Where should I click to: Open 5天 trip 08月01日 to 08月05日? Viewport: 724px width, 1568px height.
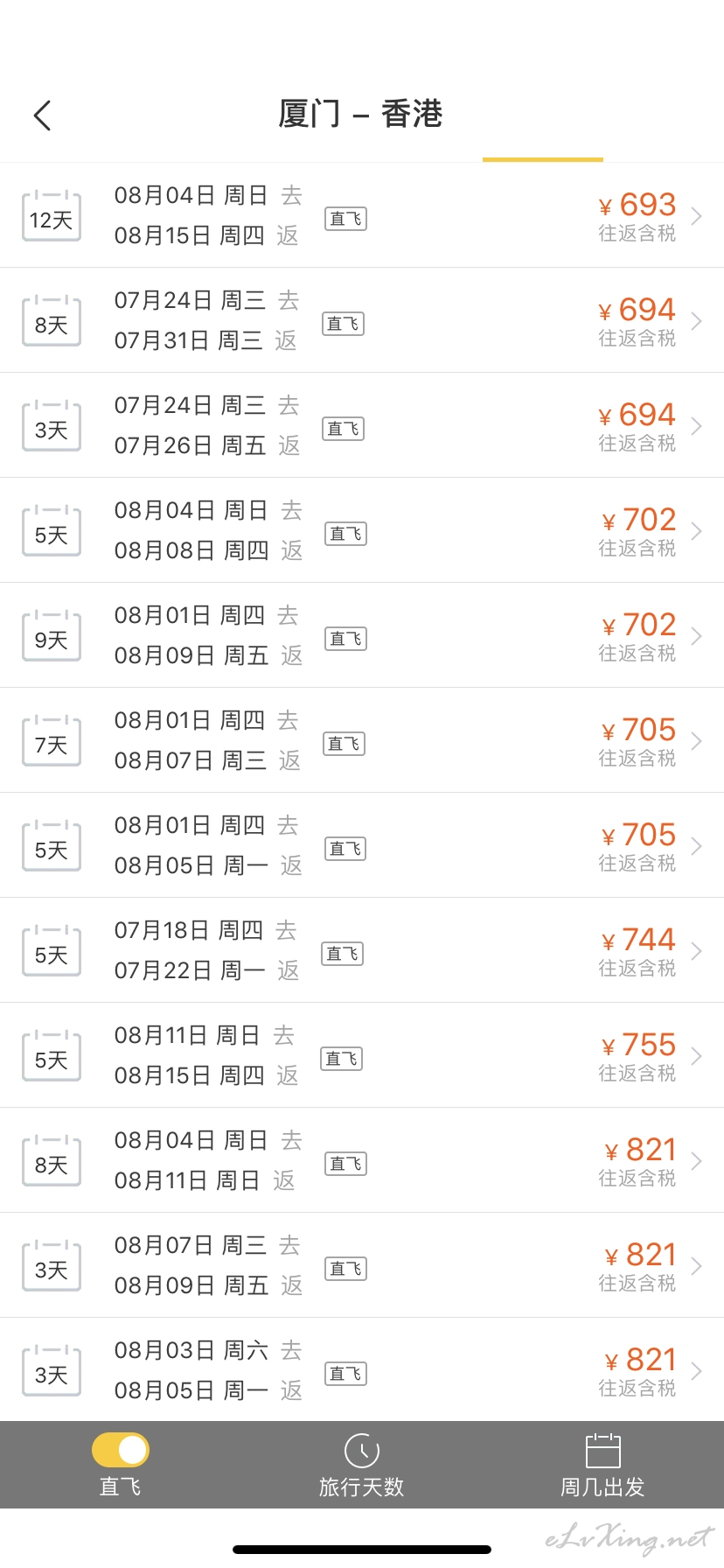click(362, 845)
